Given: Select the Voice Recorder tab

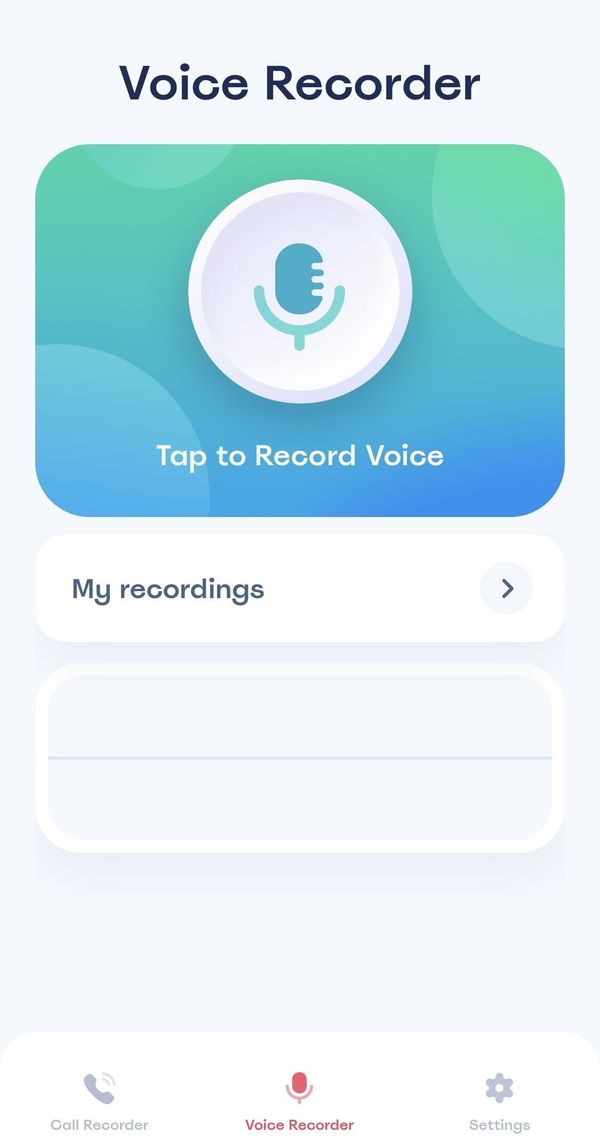Looking at the screenshot, I should pos(299,1102).
